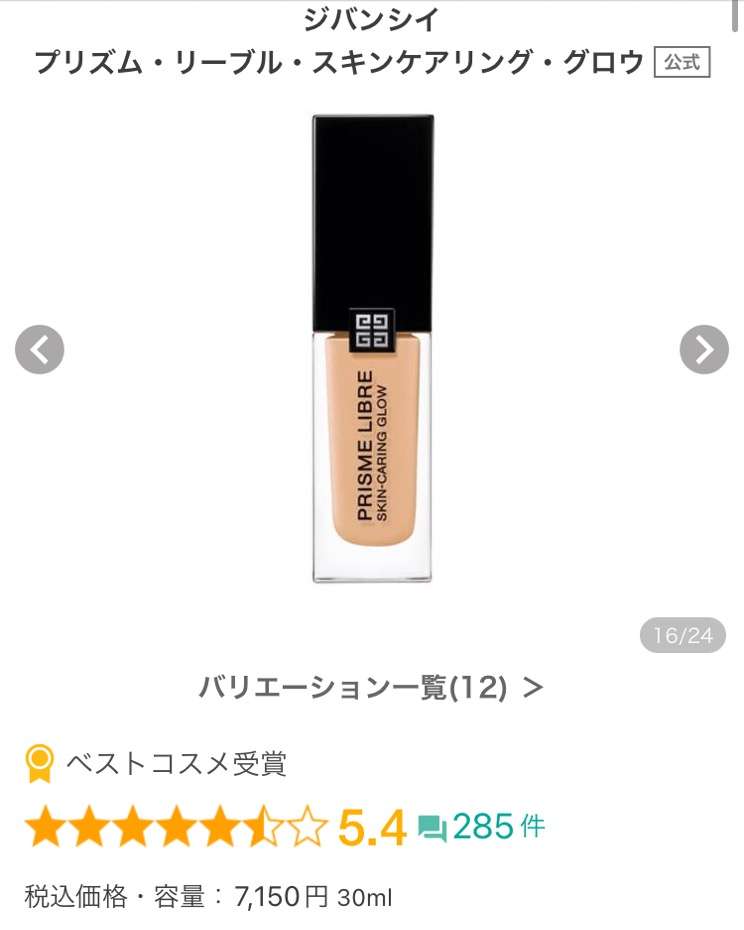Show the previous product image

tap(40, 350)
